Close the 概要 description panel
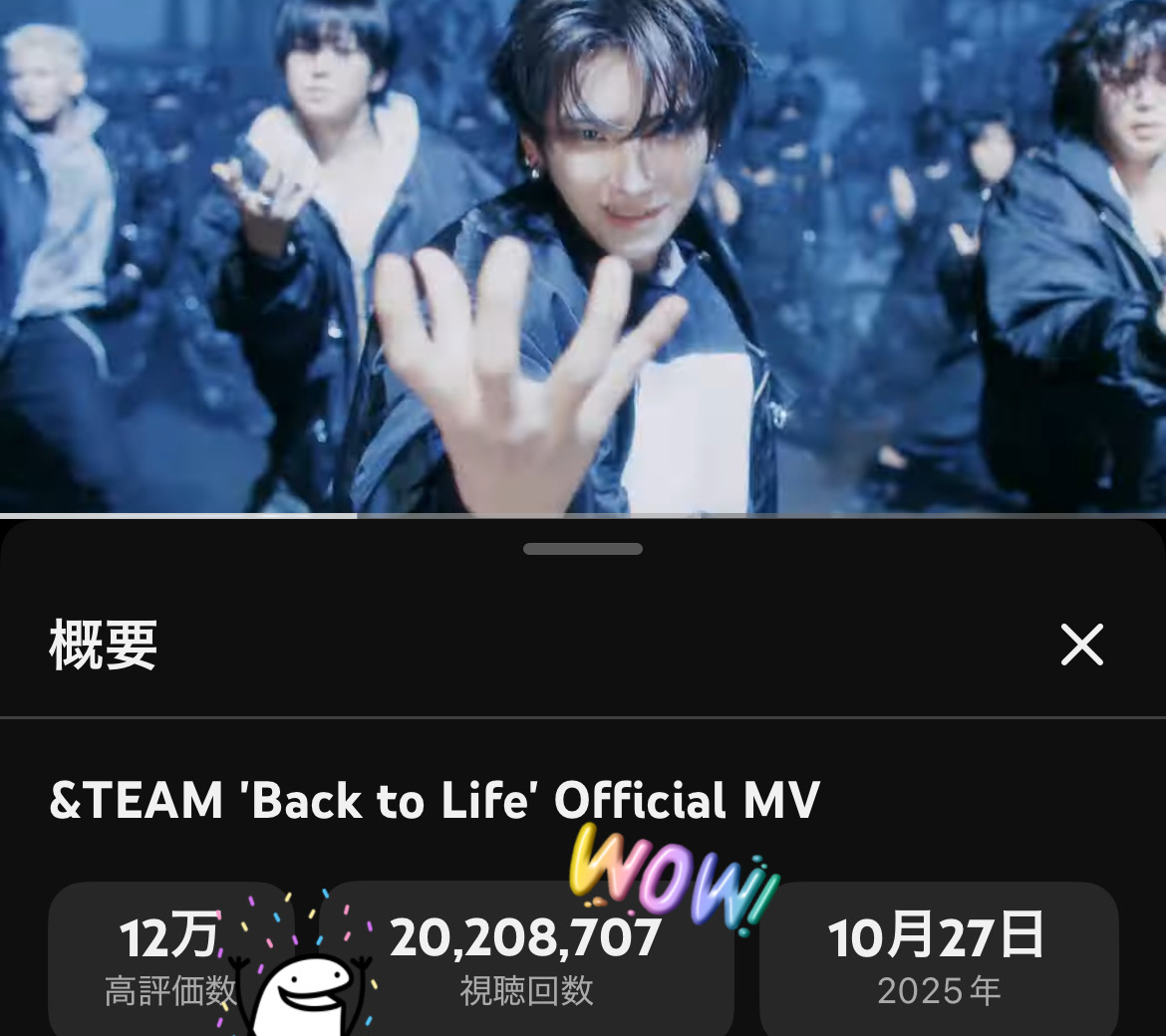Image resolution: width=1166 pixels, height=1036 pixels. 1081,645
